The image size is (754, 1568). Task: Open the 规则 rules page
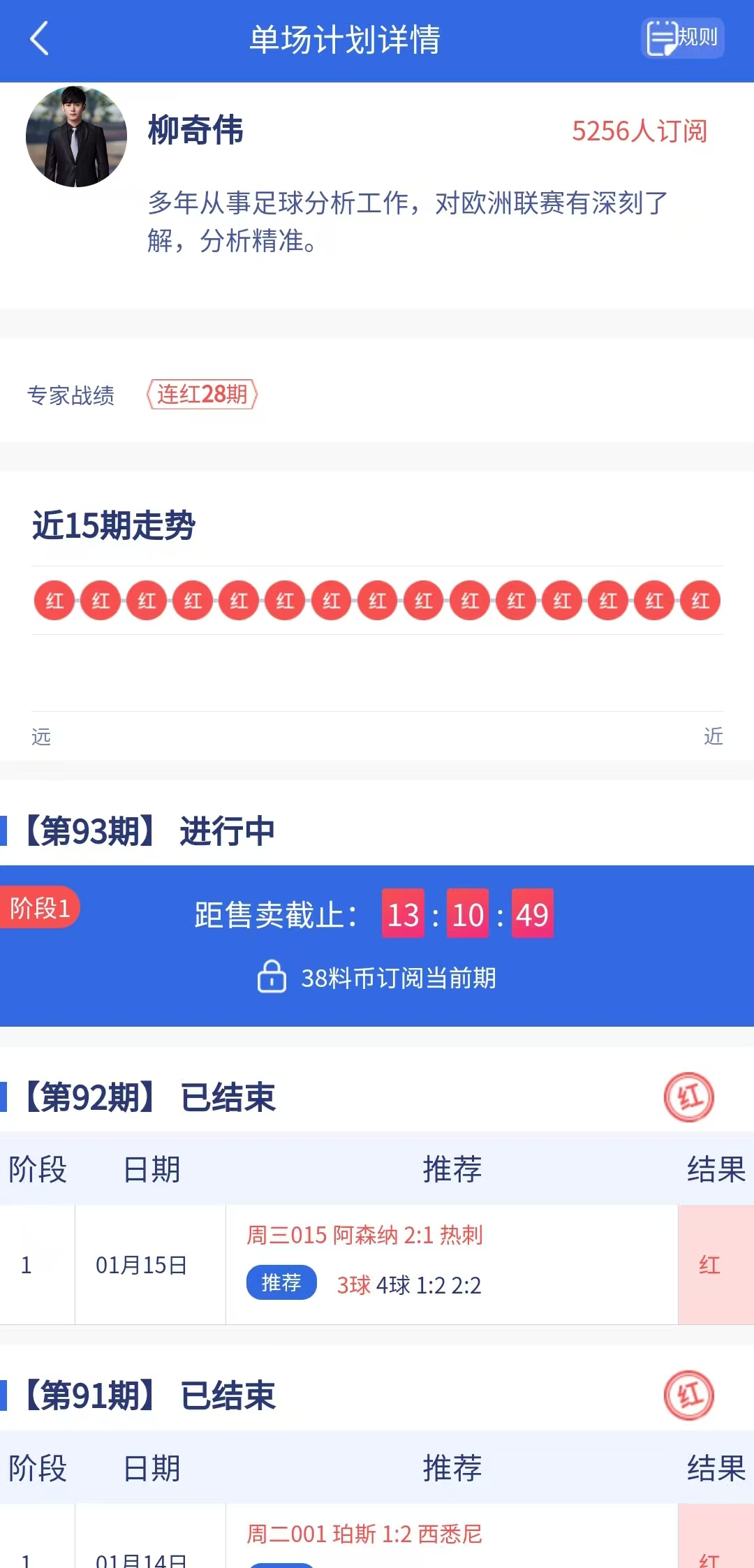pyautogui.click(x=682, y=38)
